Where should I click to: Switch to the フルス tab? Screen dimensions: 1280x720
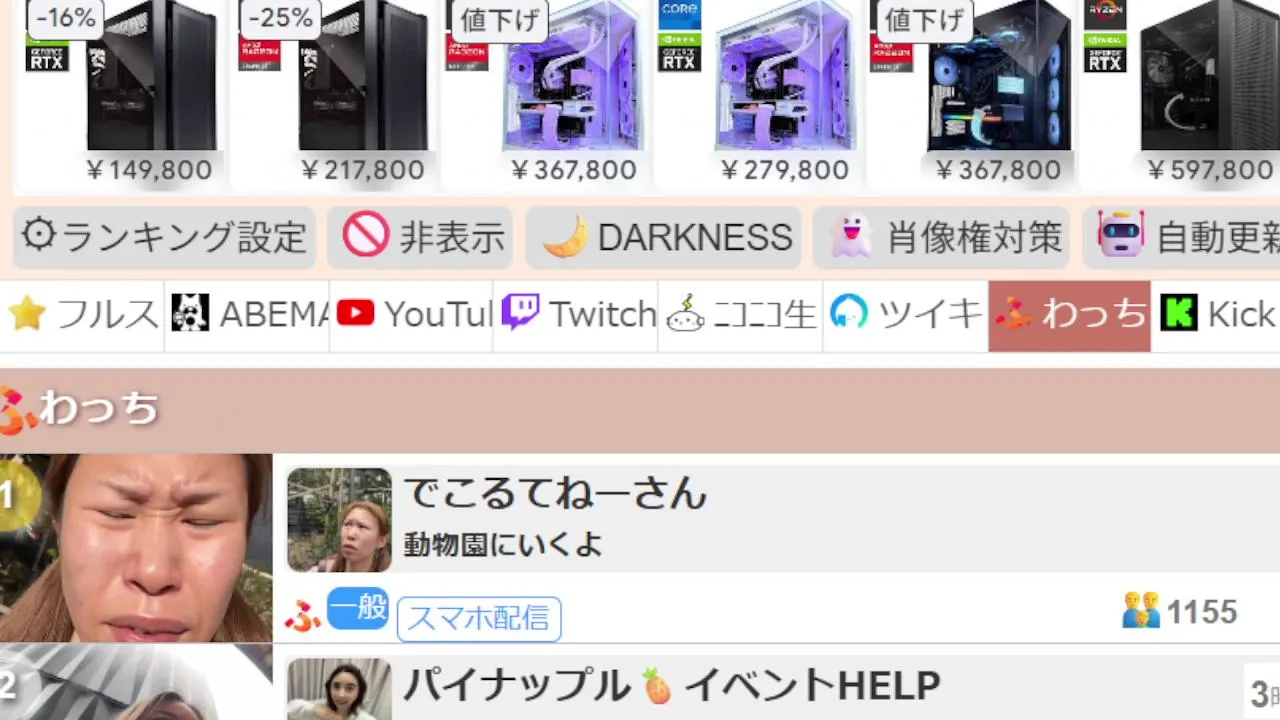(x=83, y=315)
